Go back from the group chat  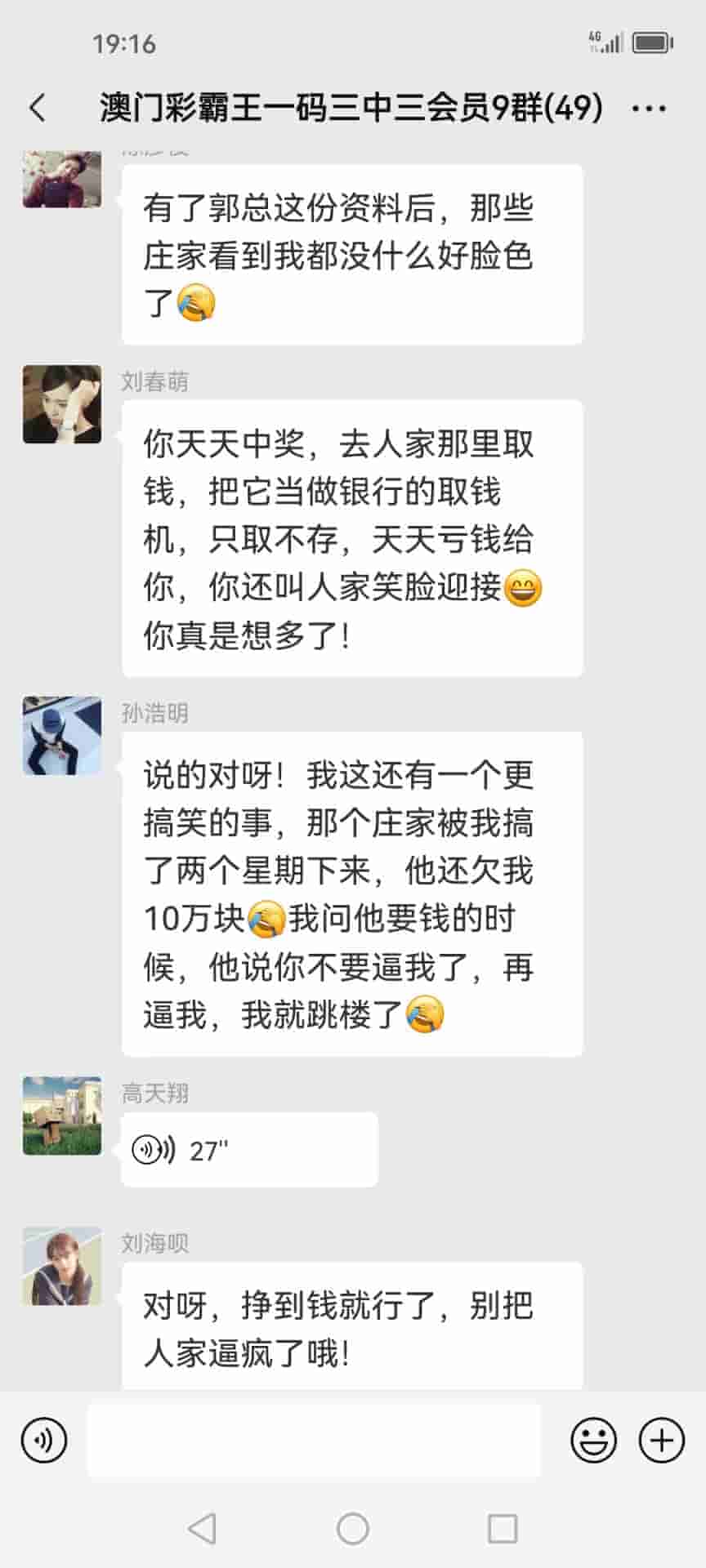[38, 108]
